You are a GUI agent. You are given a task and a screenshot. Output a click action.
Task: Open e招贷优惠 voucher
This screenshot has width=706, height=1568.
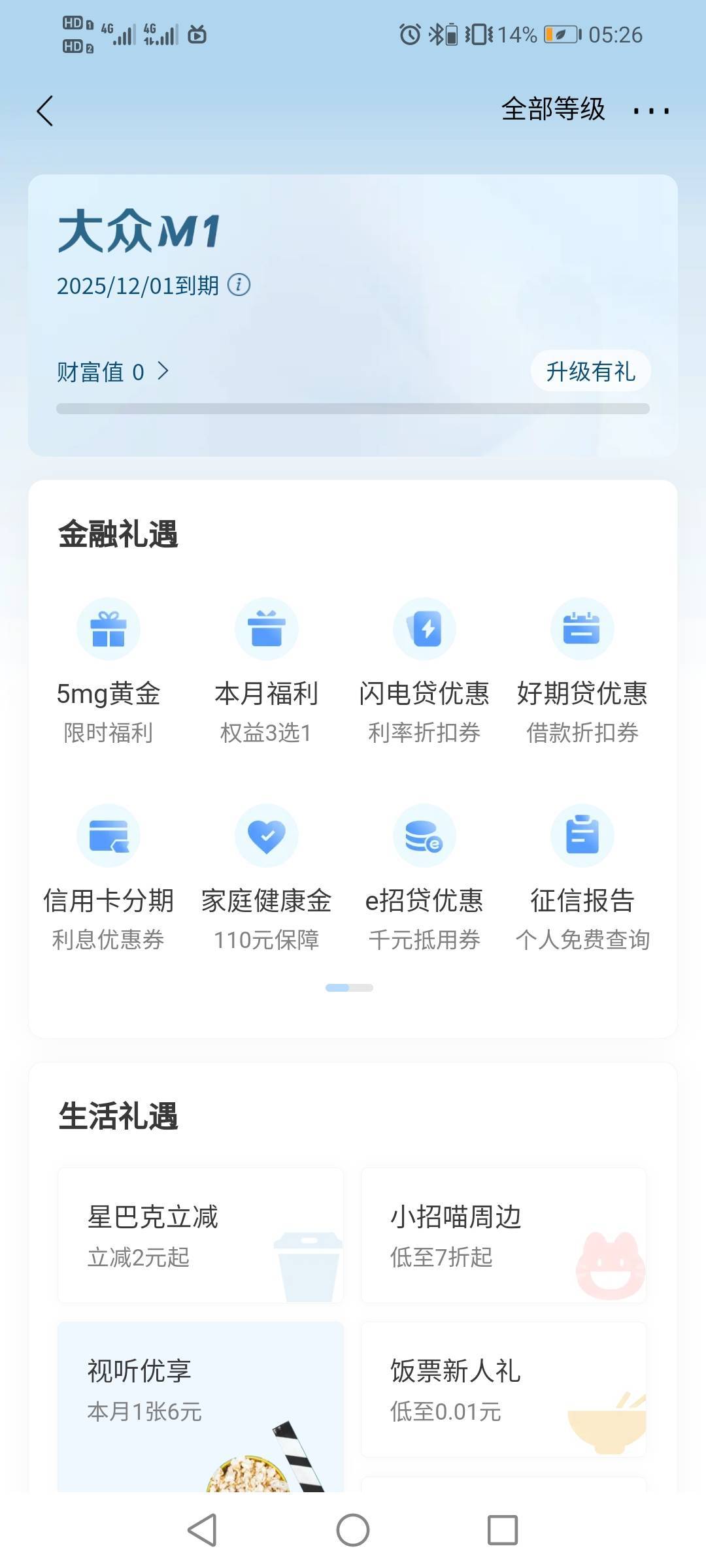click(424, 877)
